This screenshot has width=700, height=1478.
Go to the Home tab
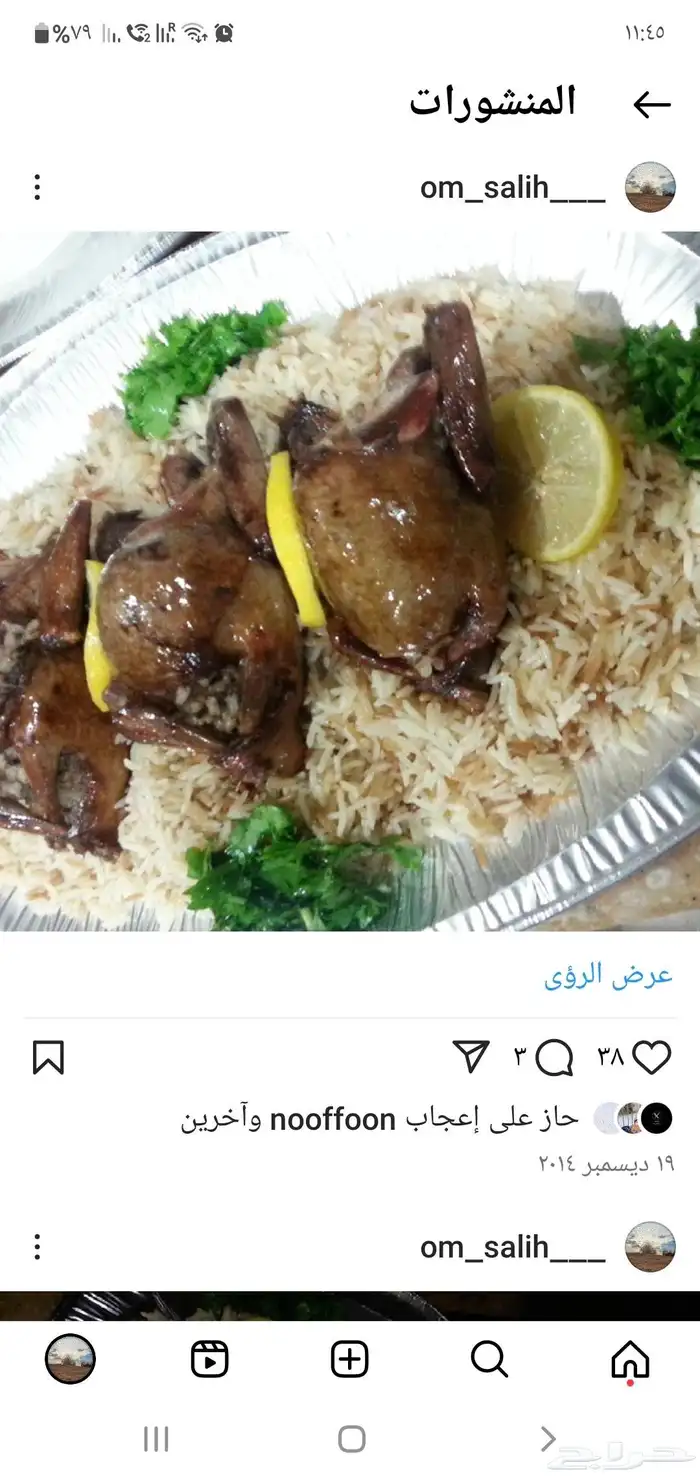(630, 1360)
